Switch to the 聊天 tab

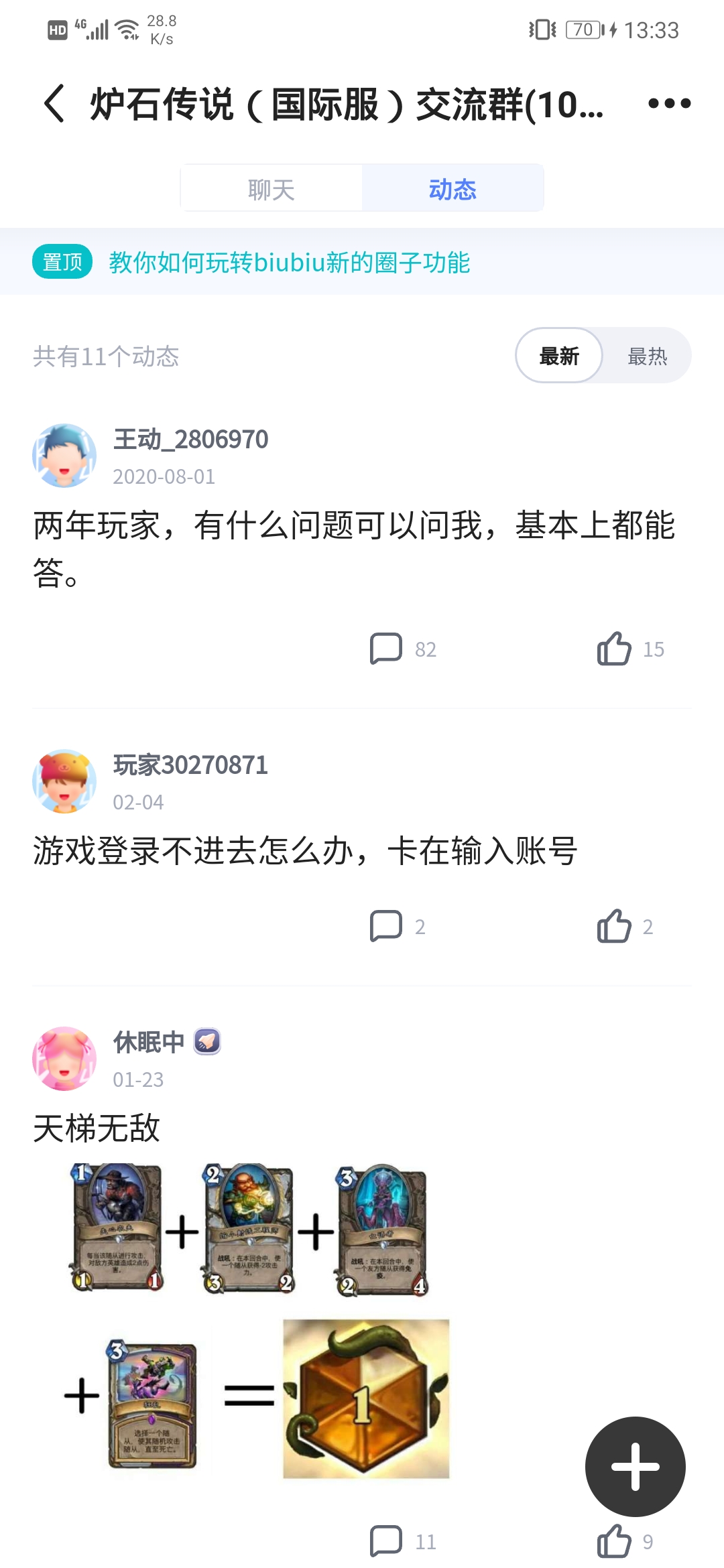271,189
